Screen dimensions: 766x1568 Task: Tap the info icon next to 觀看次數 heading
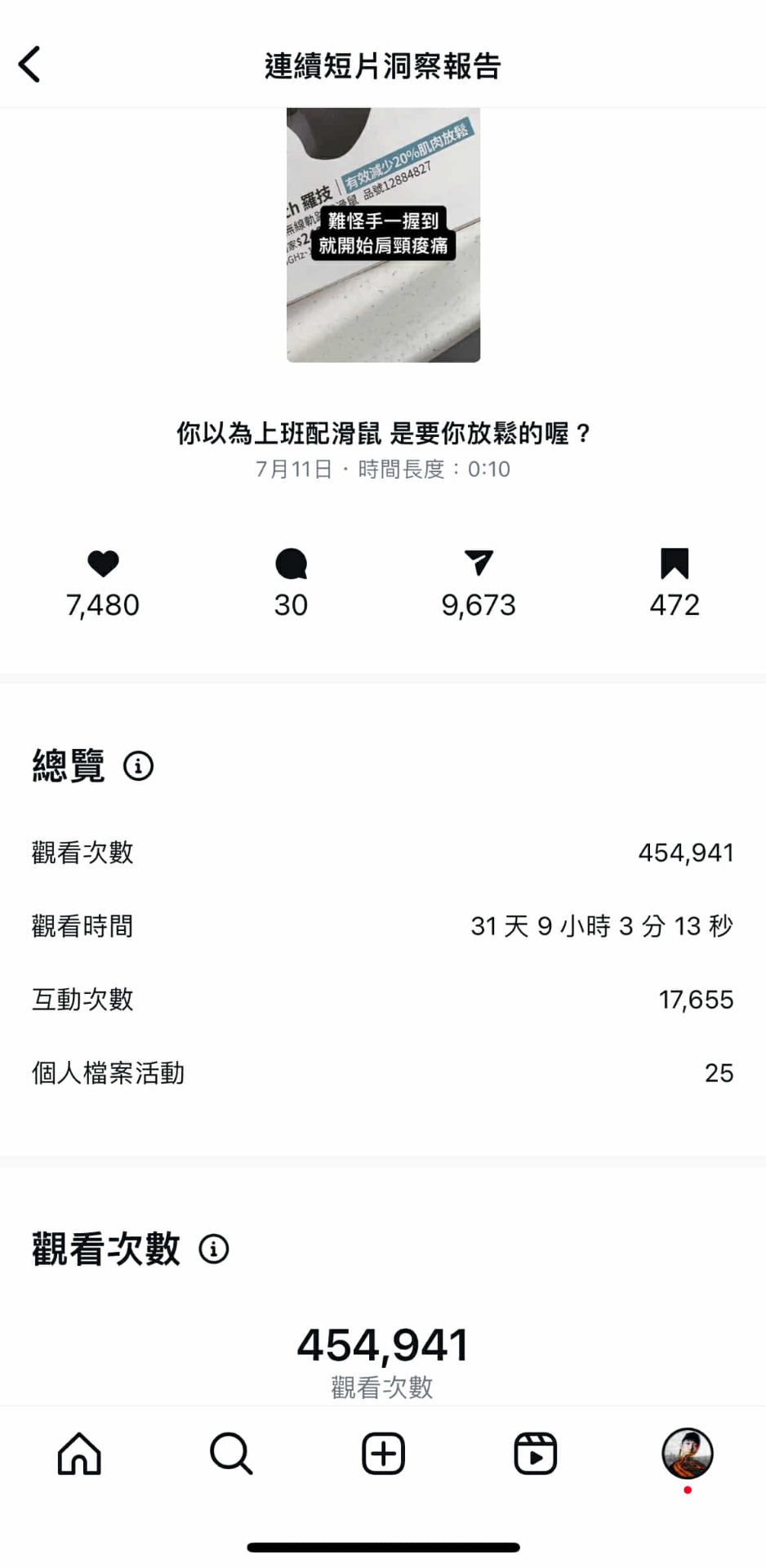214,1249
